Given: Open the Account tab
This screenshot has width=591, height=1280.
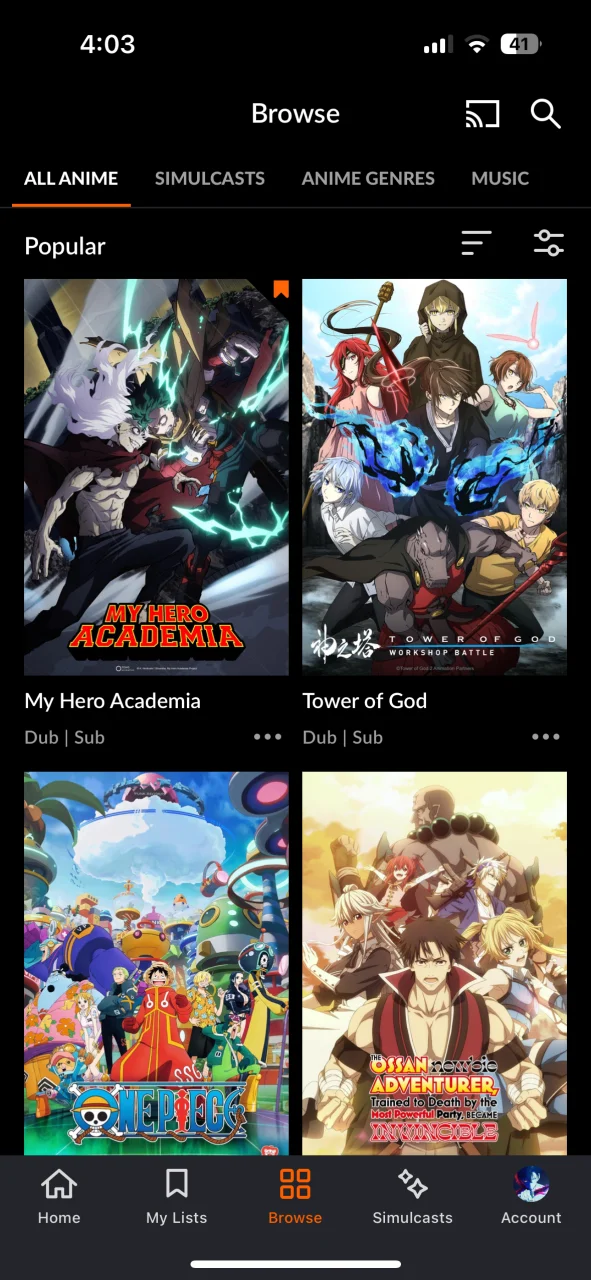Looking at the screenshot, I should coord(531,1196).
